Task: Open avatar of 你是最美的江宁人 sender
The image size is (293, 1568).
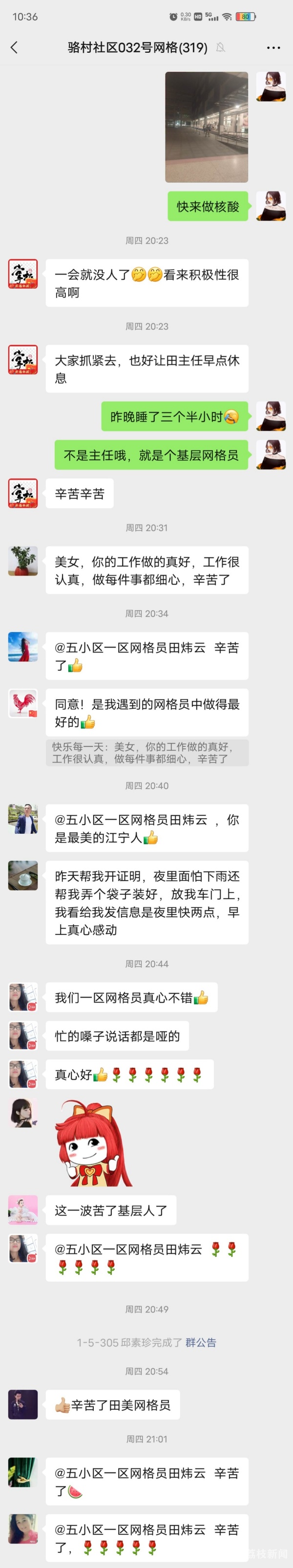Action: (23, 819)
